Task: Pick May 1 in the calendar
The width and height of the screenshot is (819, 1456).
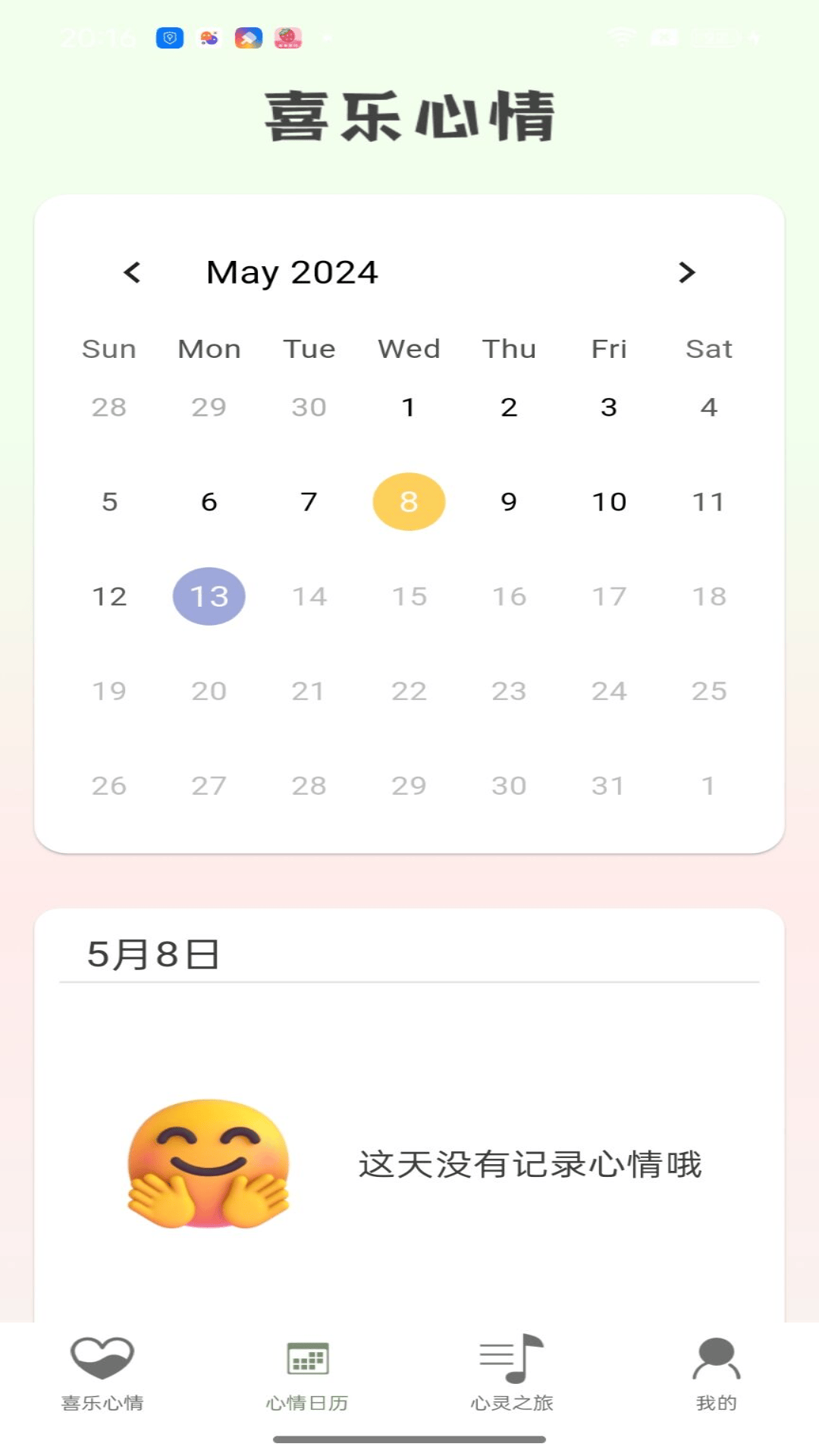Action: 409,407
